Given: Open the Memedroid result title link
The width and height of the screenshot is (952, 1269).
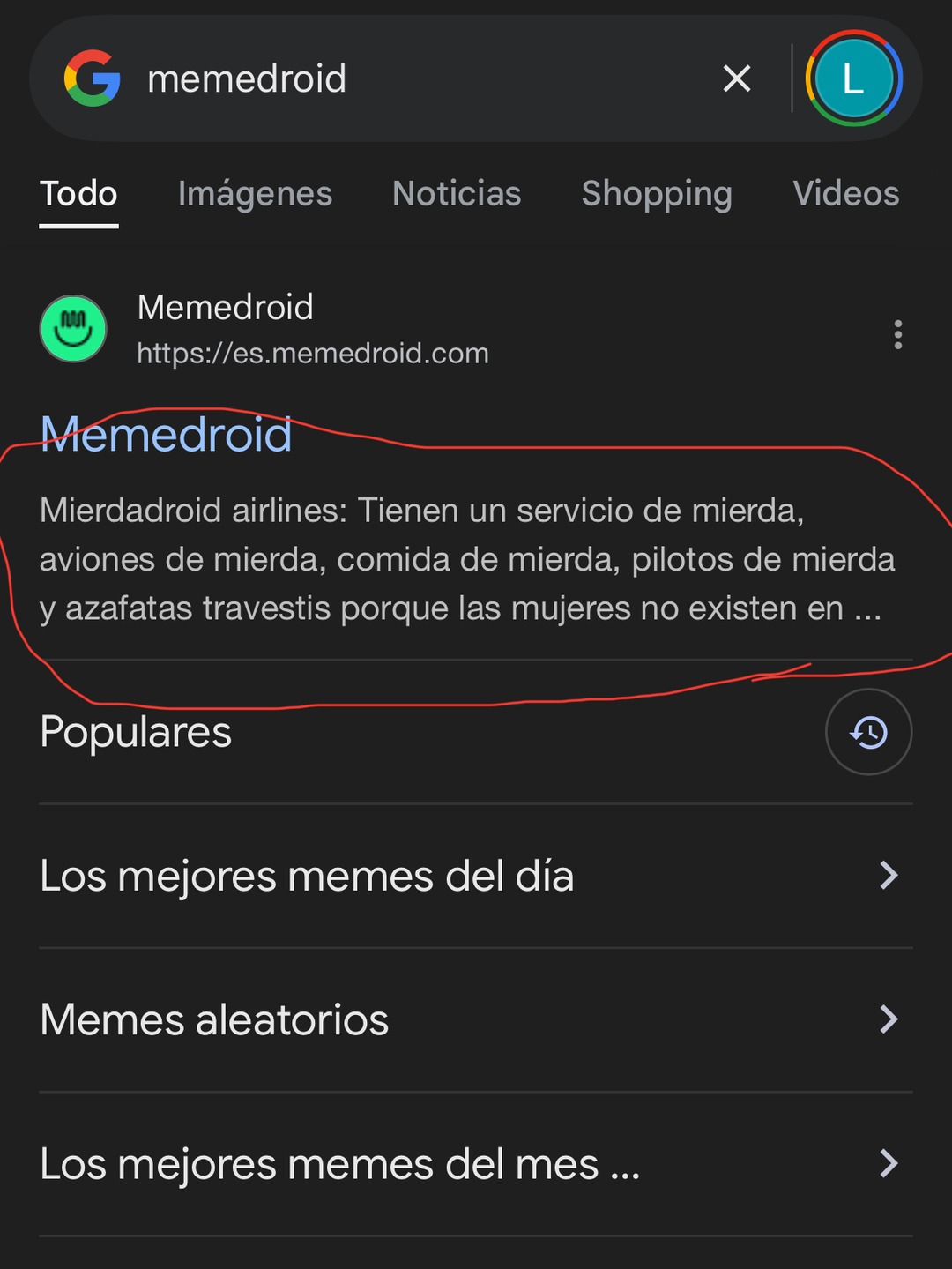Looking at the screenshot, I should coord(167,435).
